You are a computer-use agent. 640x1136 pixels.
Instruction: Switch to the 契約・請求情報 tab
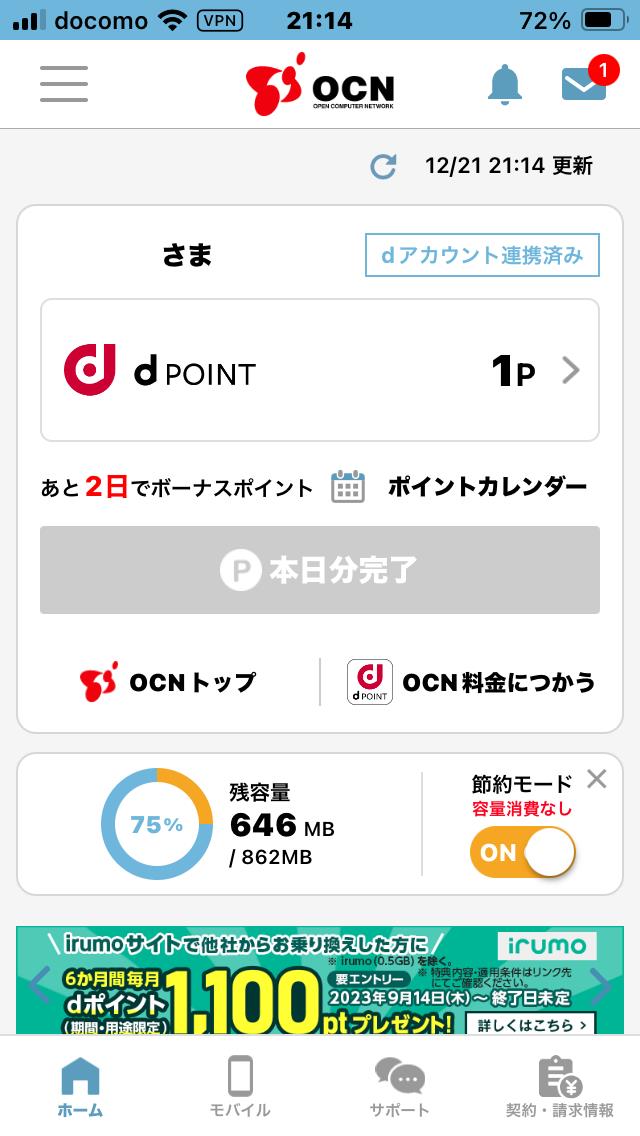tap(560, 1087)
